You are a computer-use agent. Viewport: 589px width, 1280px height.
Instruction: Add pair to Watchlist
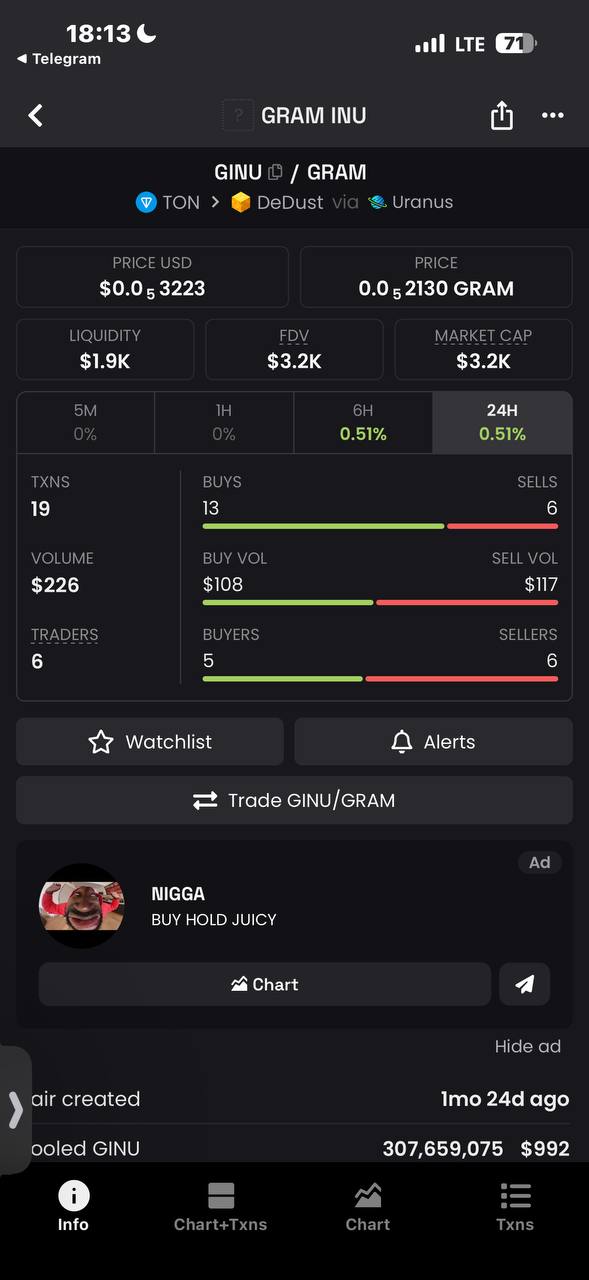(x=150, y=742)
